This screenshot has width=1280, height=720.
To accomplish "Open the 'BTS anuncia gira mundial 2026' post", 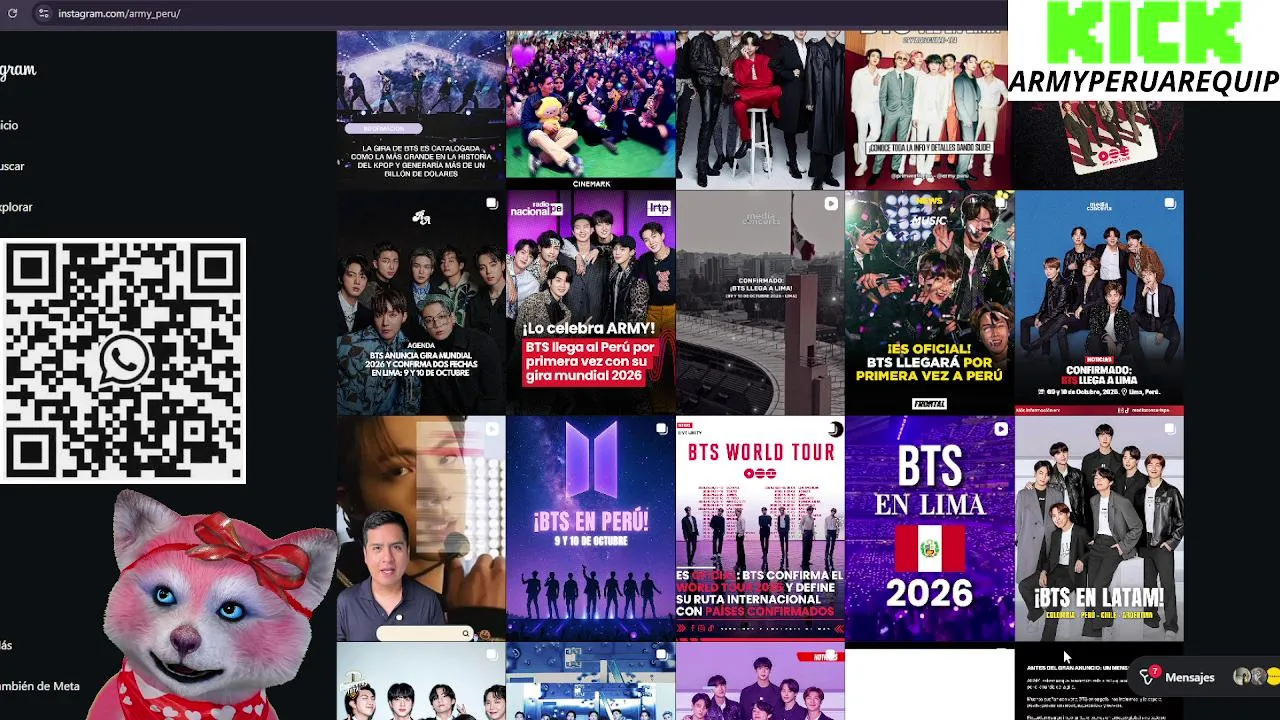I will coord(420,302).
